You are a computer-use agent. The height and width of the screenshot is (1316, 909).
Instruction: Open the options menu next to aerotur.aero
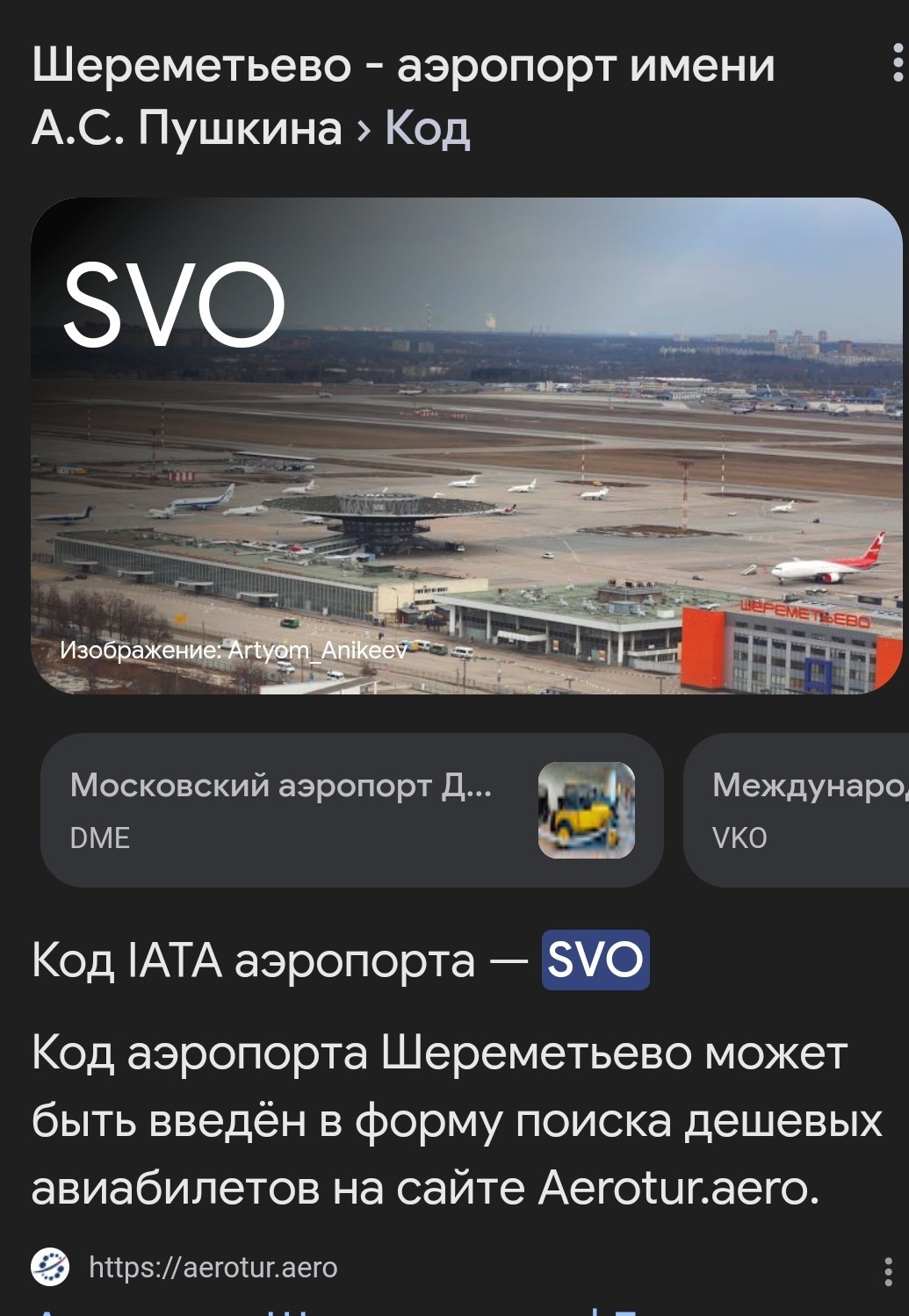pyautogui.click(x=888, y=1270)
